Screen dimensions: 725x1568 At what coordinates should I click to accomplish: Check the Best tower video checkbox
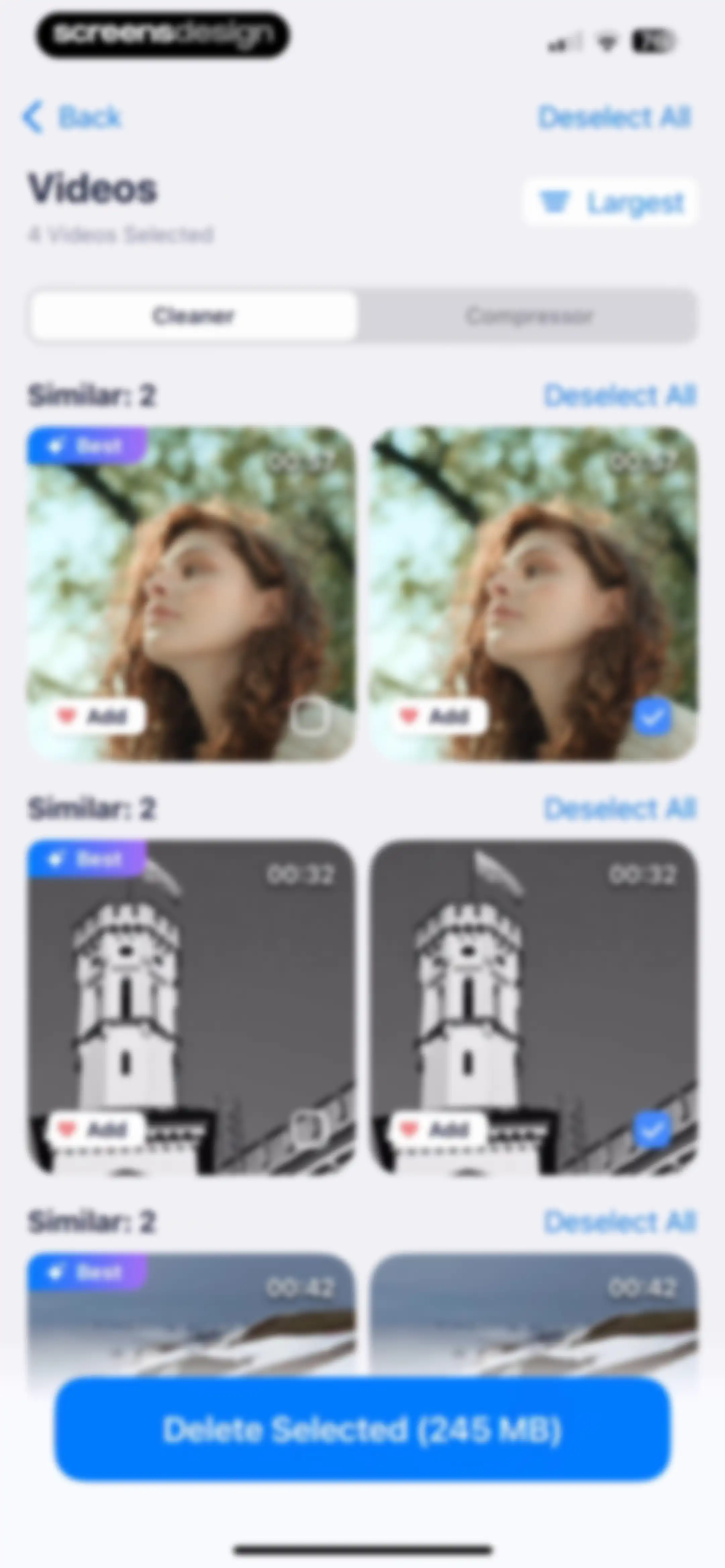[310, 1130]
